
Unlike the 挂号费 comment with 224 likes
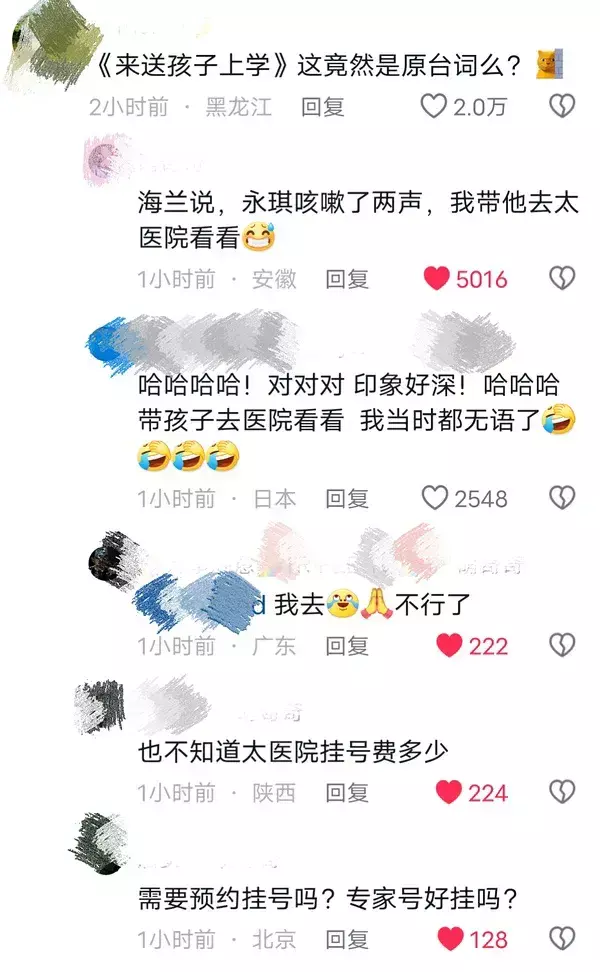tap(450, 793)
